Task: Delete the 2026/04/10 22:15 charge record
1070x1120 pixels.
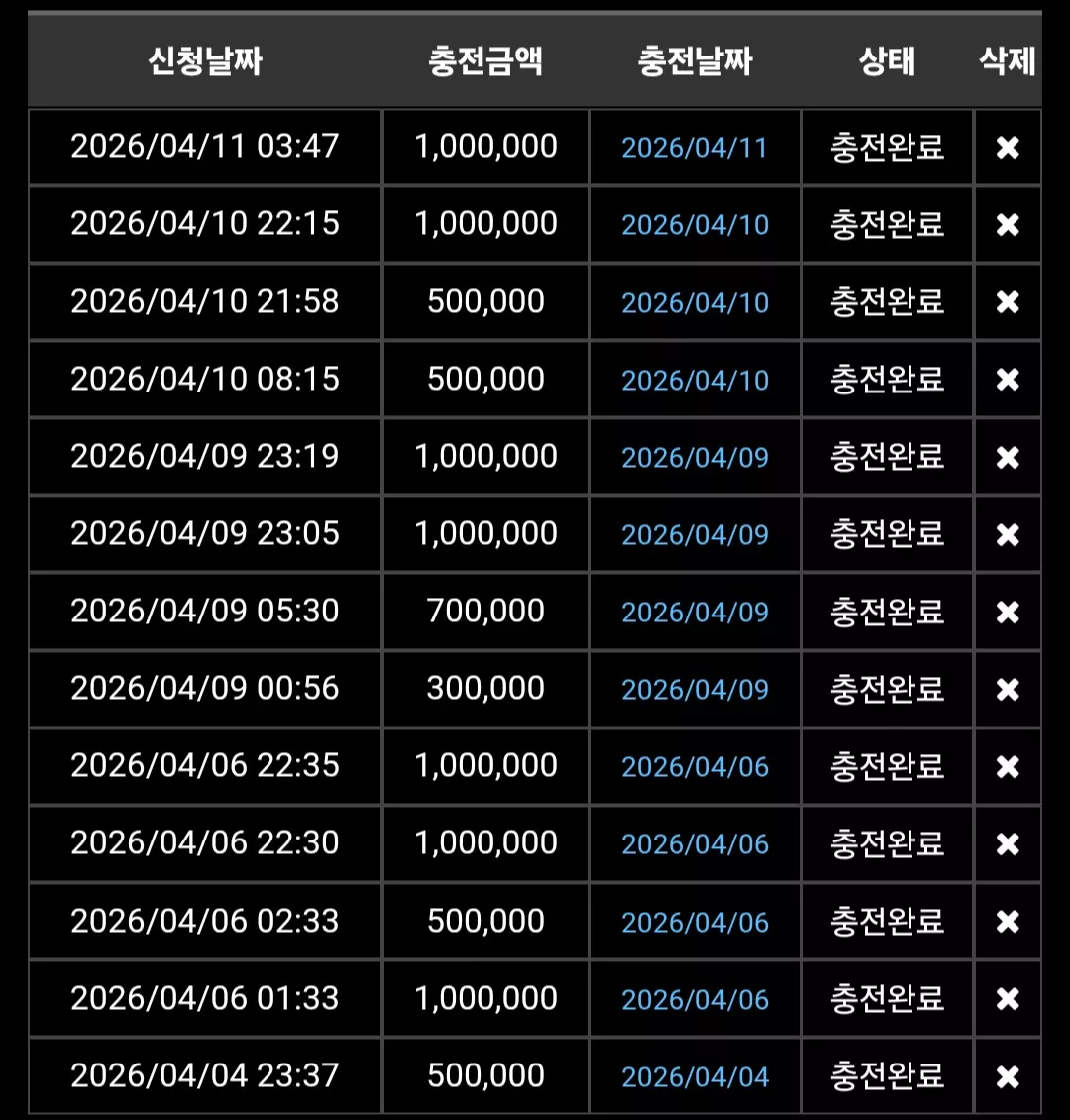Action: coord(1008,224)
